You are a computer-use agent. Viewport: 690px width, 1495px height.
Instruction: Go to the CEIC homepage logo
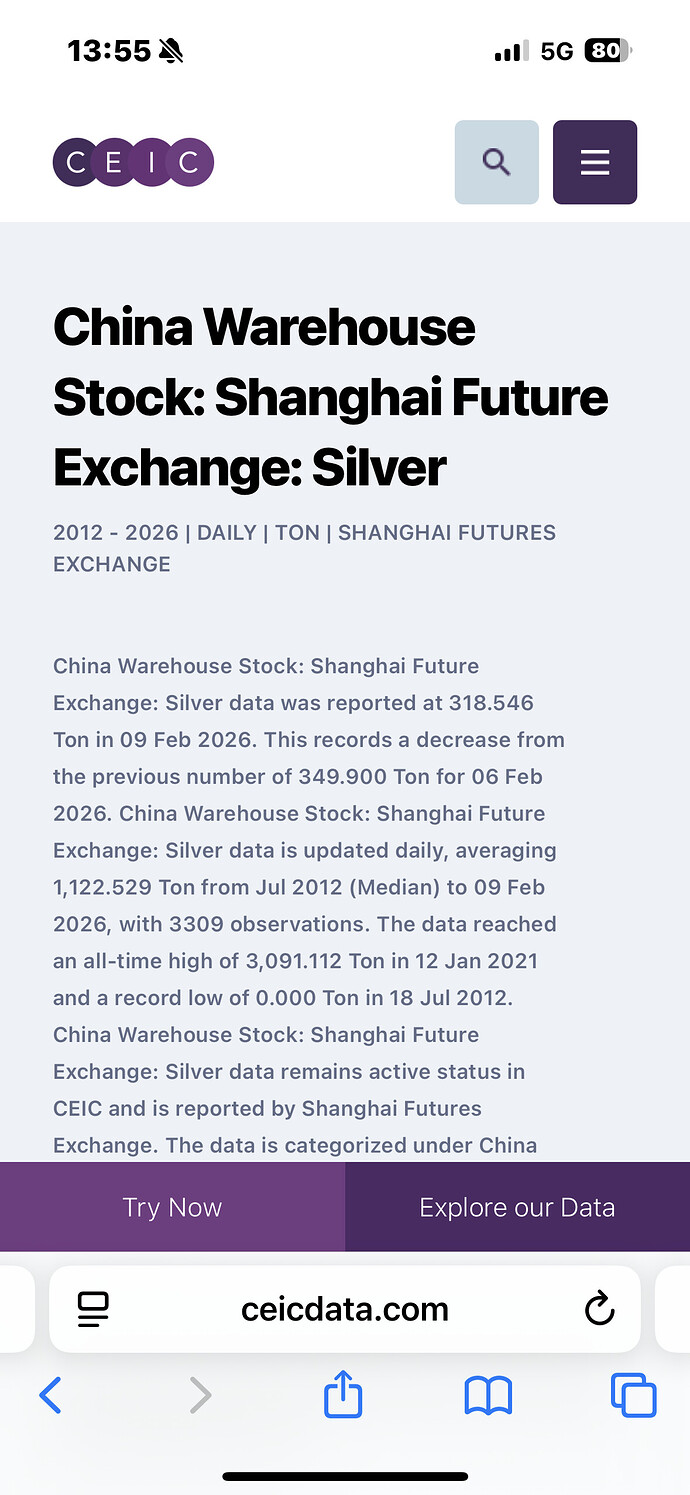coord(133,162)
